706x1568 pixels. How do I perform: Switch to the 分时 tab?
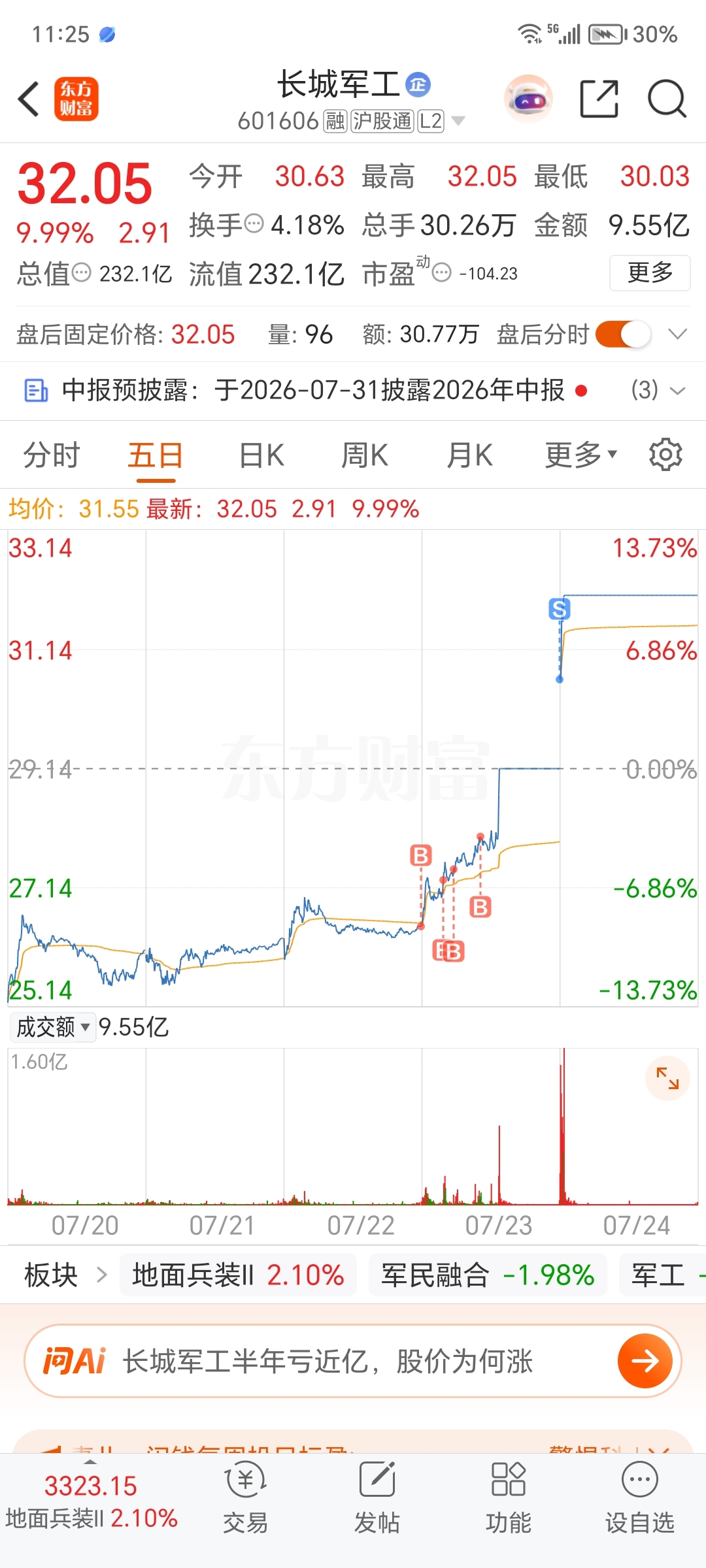(52, 455)
